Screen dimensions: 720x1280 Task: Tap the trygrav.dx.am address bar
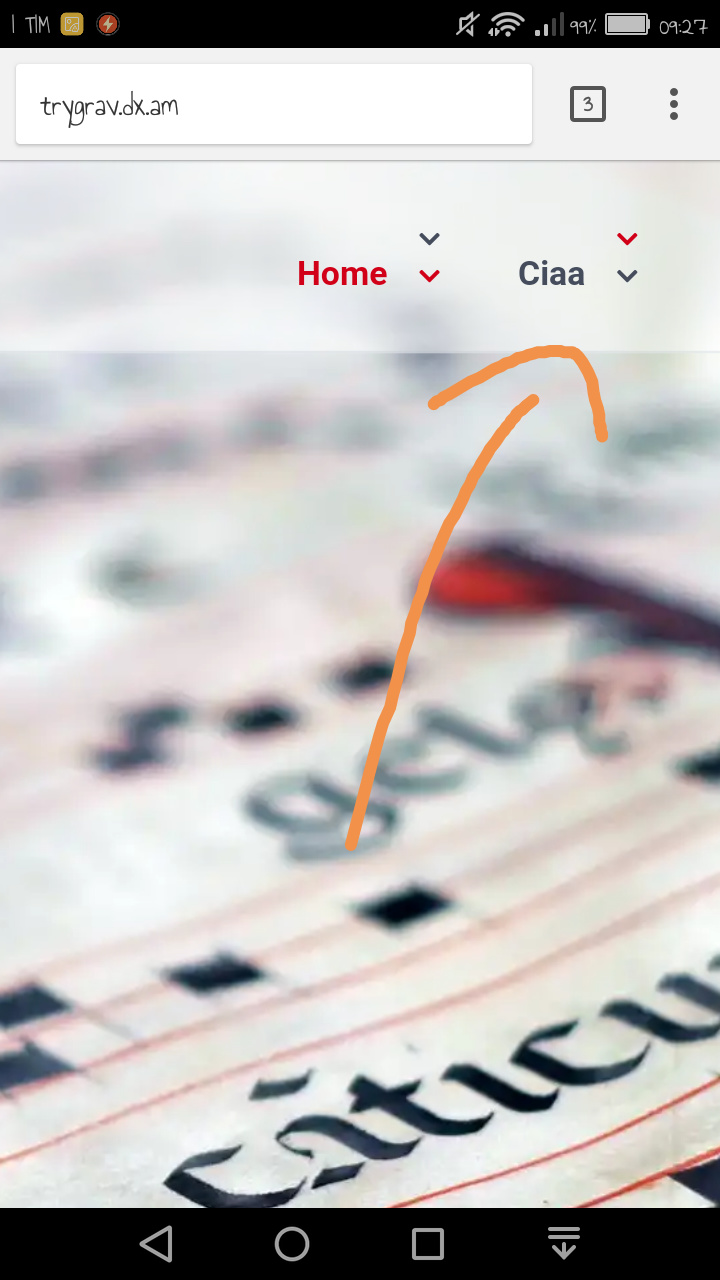[x=274, y=104]
